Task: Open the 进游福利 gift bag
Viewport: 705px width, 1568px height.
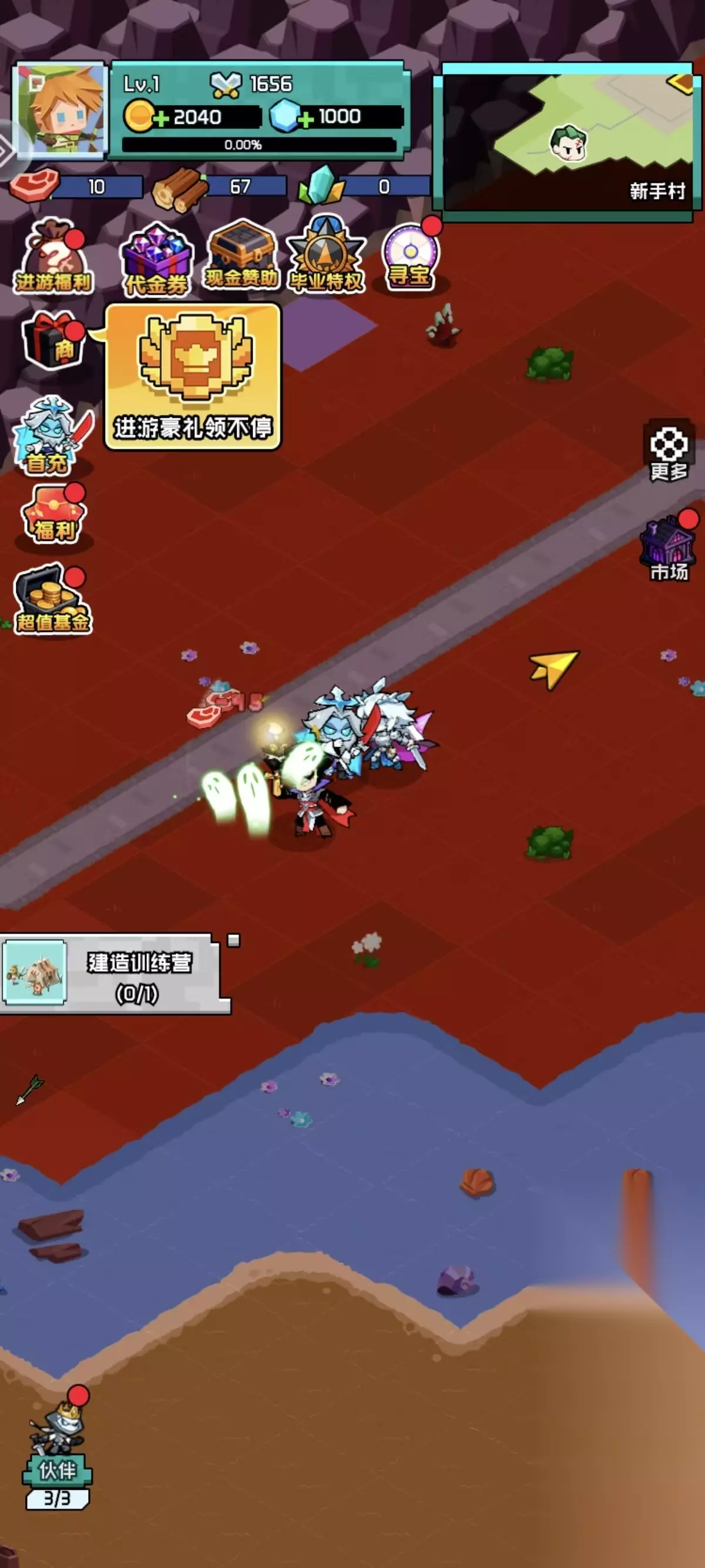Action: click(53, 256)
